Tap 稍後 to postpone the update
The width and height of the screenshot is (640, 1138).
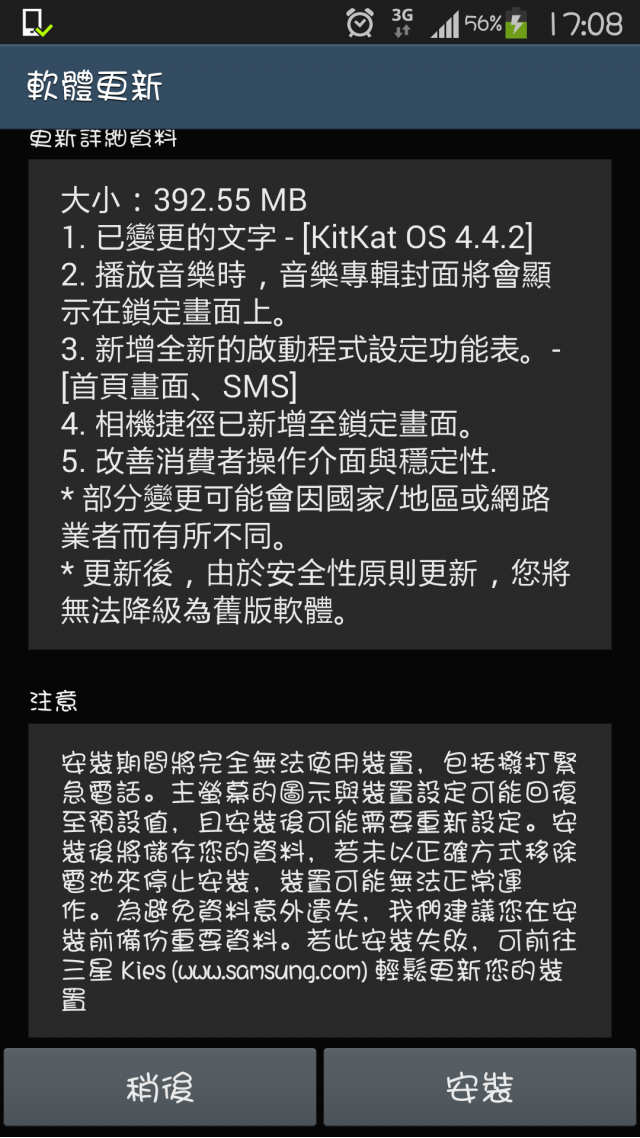tap(160, 1089)
